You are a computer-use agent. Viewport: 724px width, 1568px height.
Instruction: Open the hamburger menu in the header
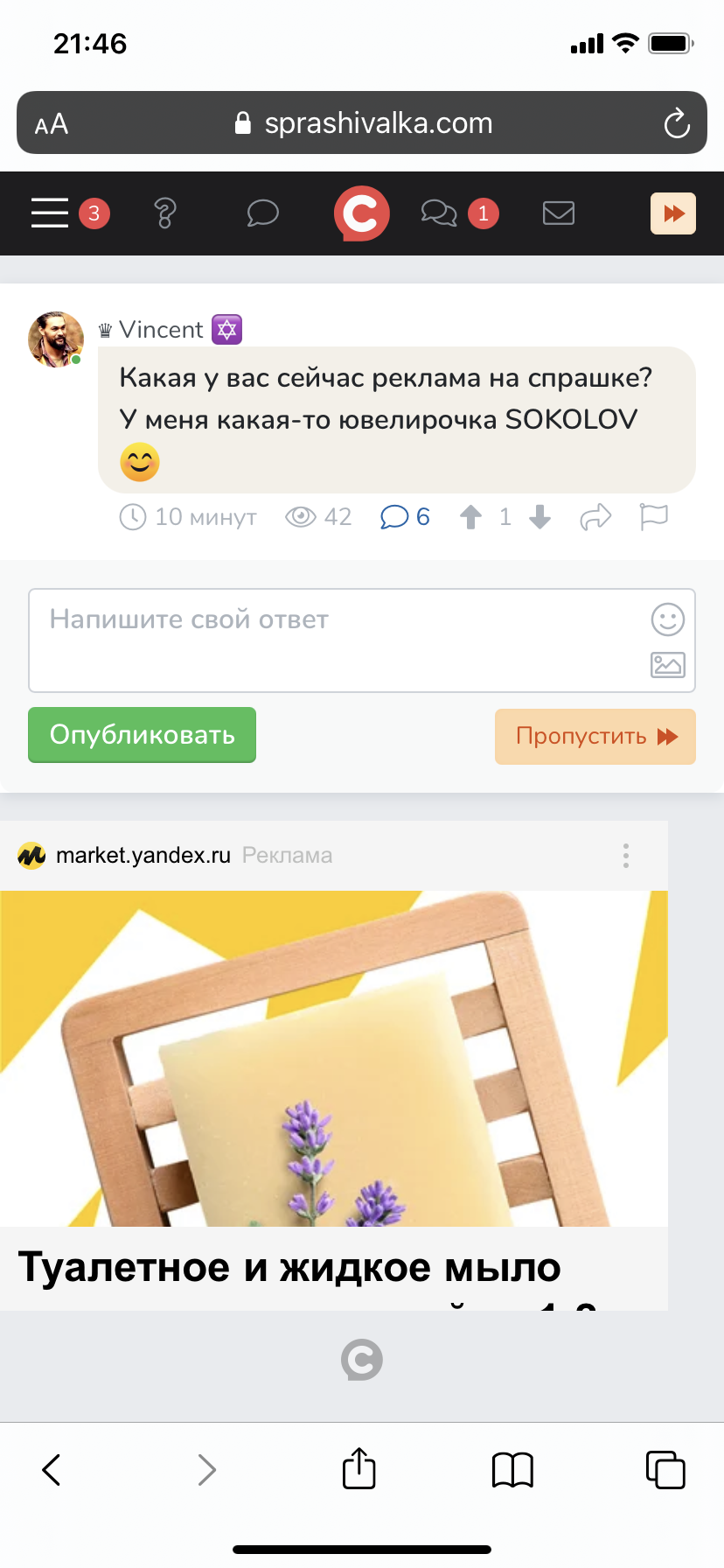[x=50, y=213]
